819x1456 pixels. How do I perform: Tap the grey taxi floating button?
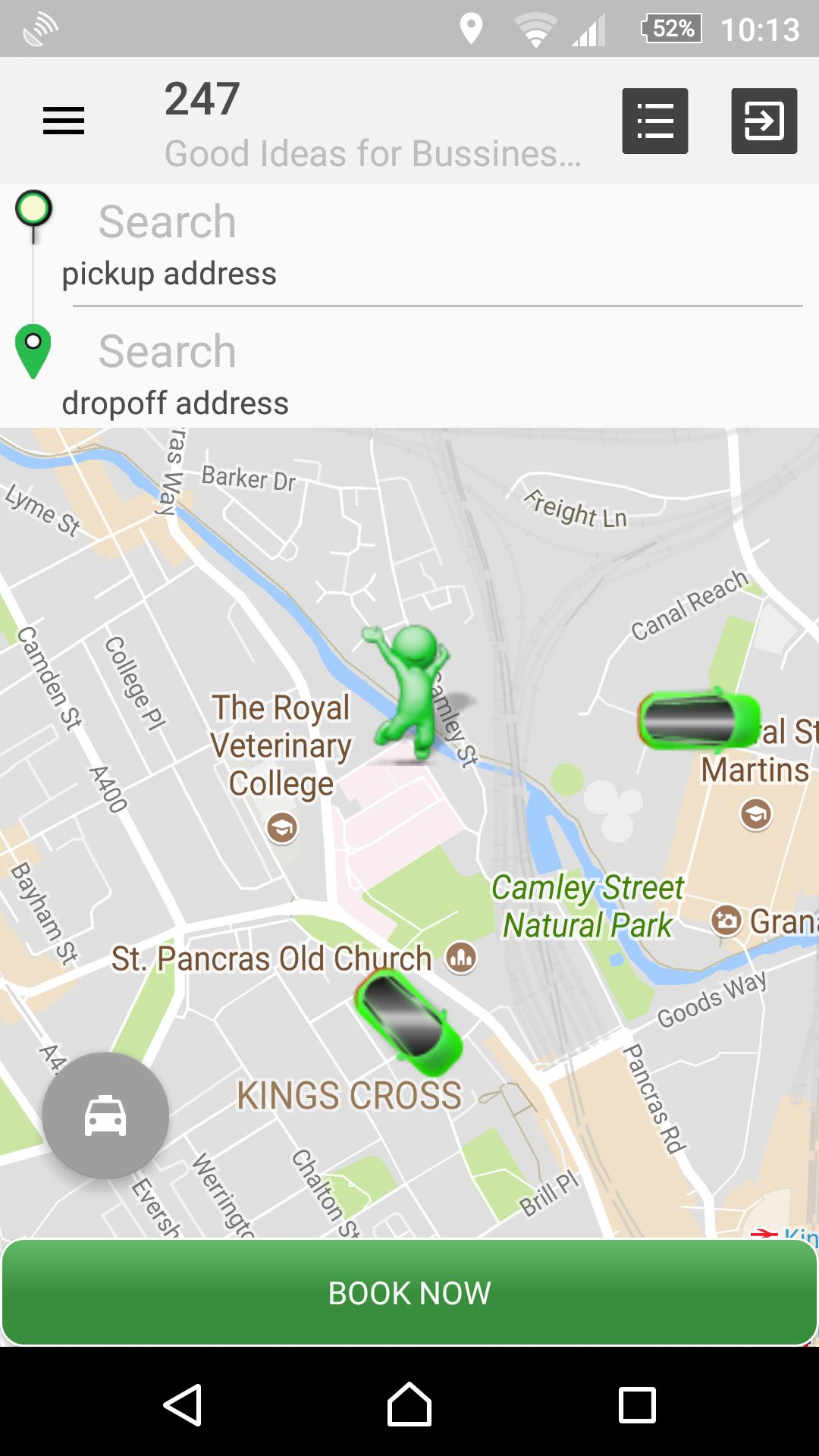105,1115
